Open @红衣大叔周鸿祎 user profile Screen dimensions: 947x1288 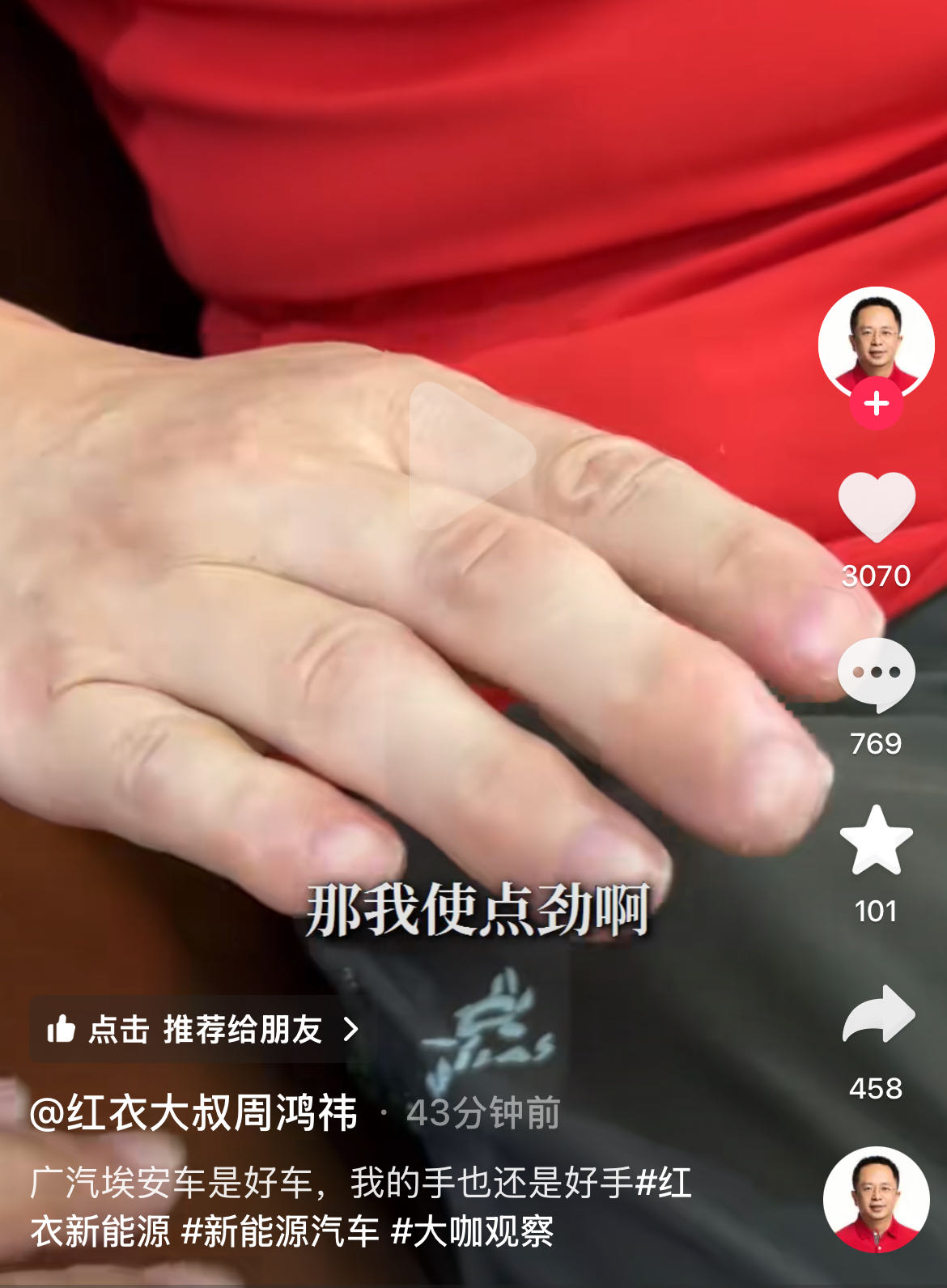(x=193, y=1112)
